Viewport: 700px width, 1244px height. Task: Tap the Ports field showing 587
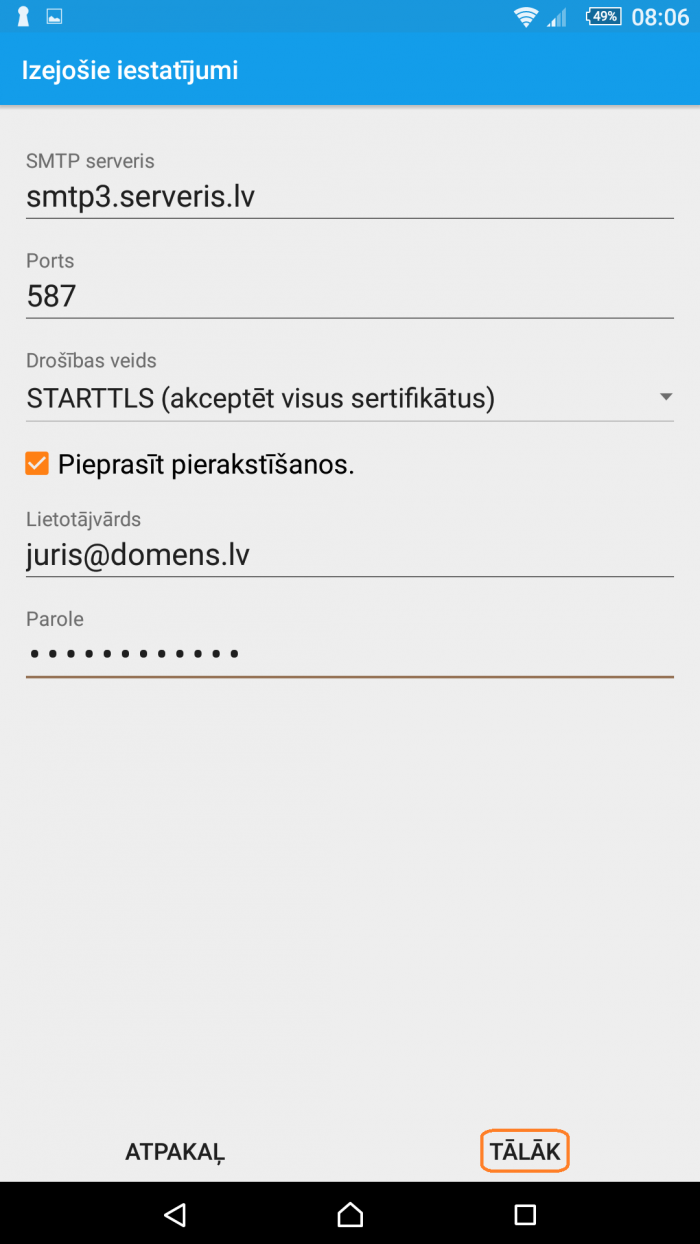pos(349,297)
